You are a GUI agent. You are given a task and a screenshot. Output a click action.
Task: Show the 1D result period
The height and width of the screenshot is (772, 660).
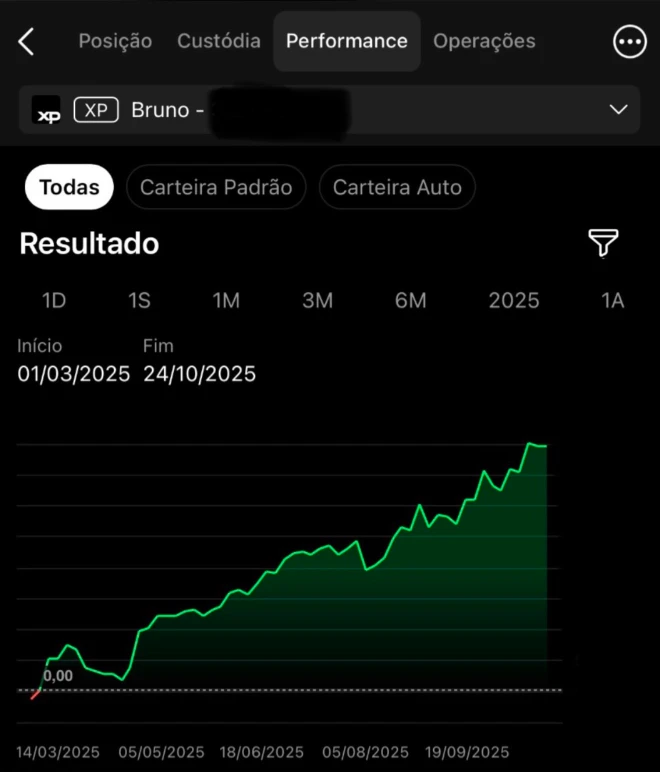click(x=54, y=301)
